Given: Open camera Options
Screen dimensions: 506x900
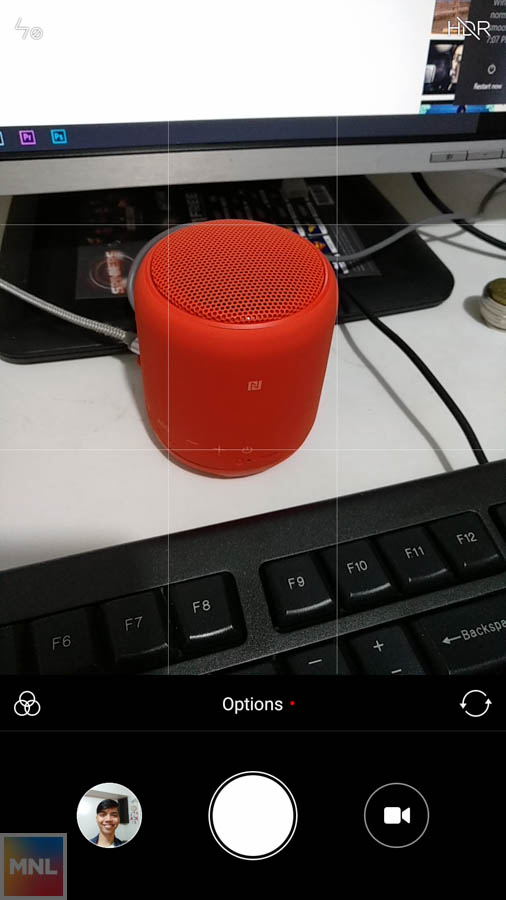Looking at the screenshot, I should [252, 704].
